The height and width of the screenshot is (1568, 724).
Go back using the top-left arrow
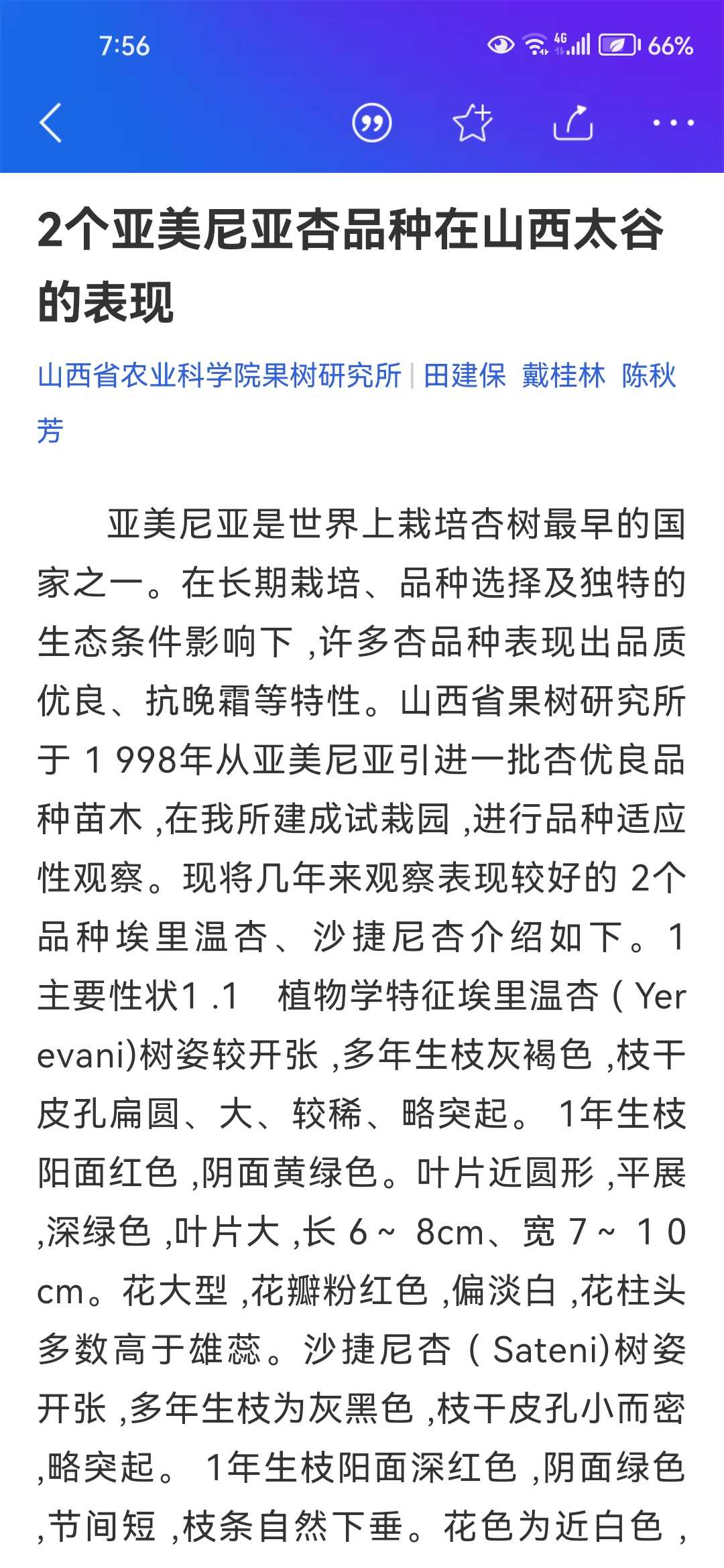pyautogui.click(x=51, y=123)
